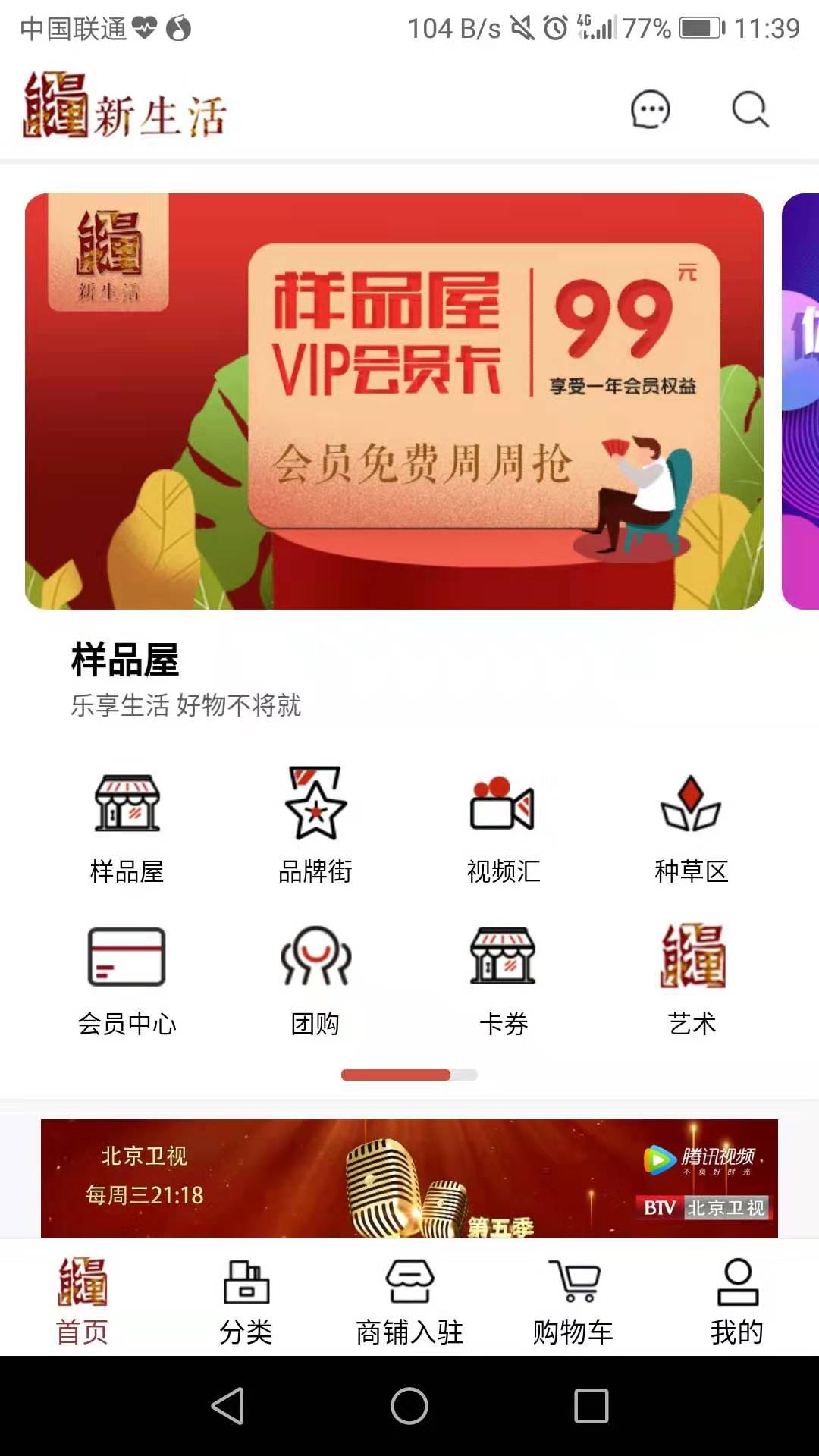Screen dimensions: 819x1456
Task: Tap the system home button
Action: 409,1406
